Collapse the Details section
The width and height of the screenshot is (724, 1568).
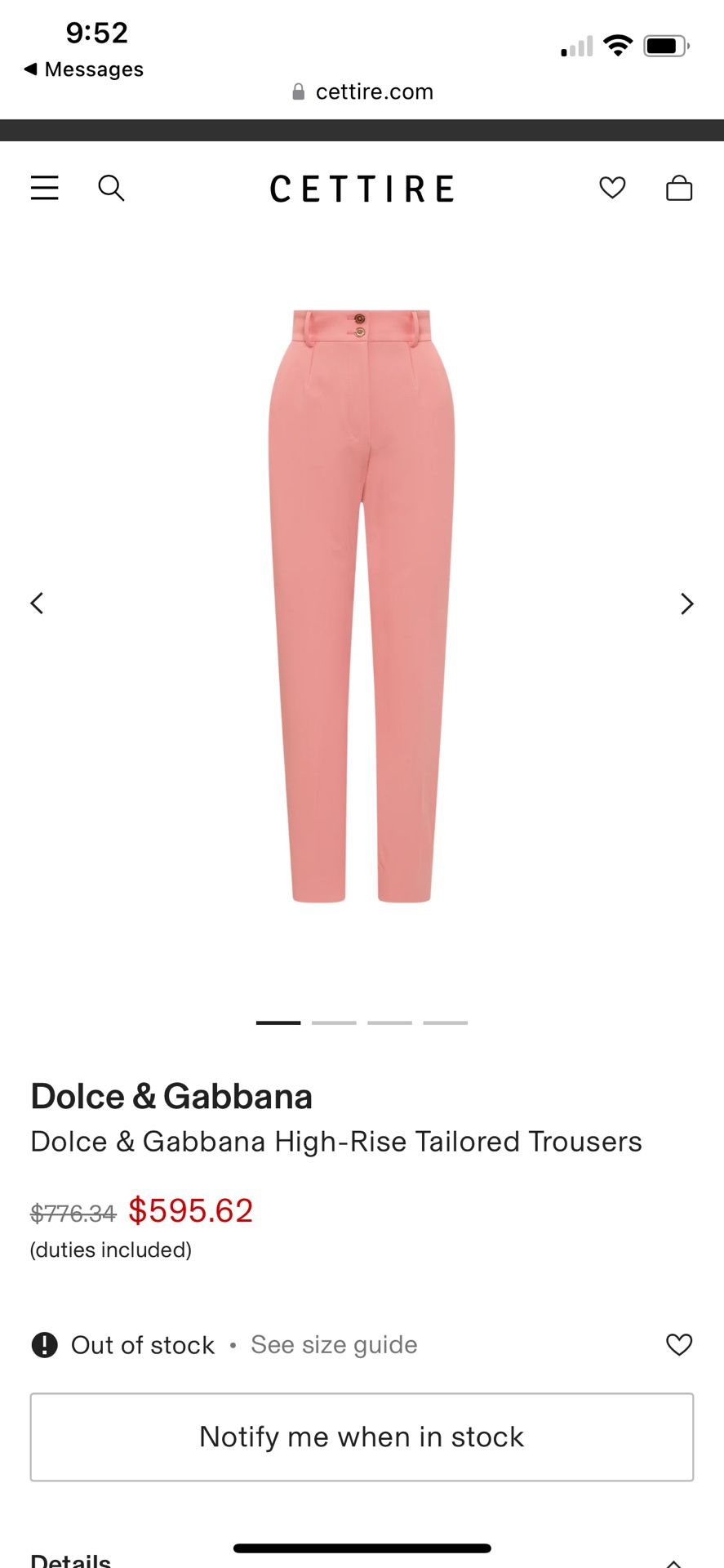pyautogui.click(x=673, y=1561)
